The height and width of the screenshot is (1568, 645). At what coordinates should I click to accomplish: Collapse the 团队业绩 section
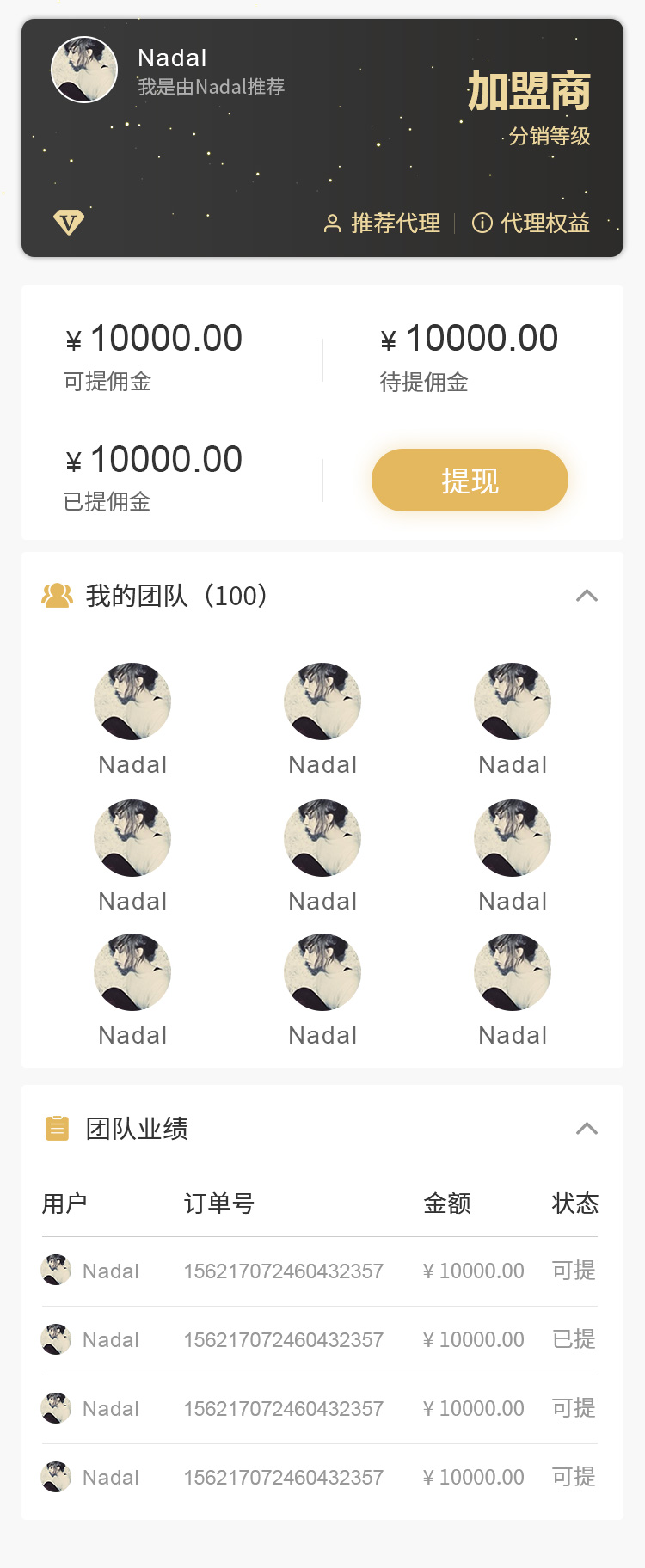pyautogui.click(x=587, y=1129)
